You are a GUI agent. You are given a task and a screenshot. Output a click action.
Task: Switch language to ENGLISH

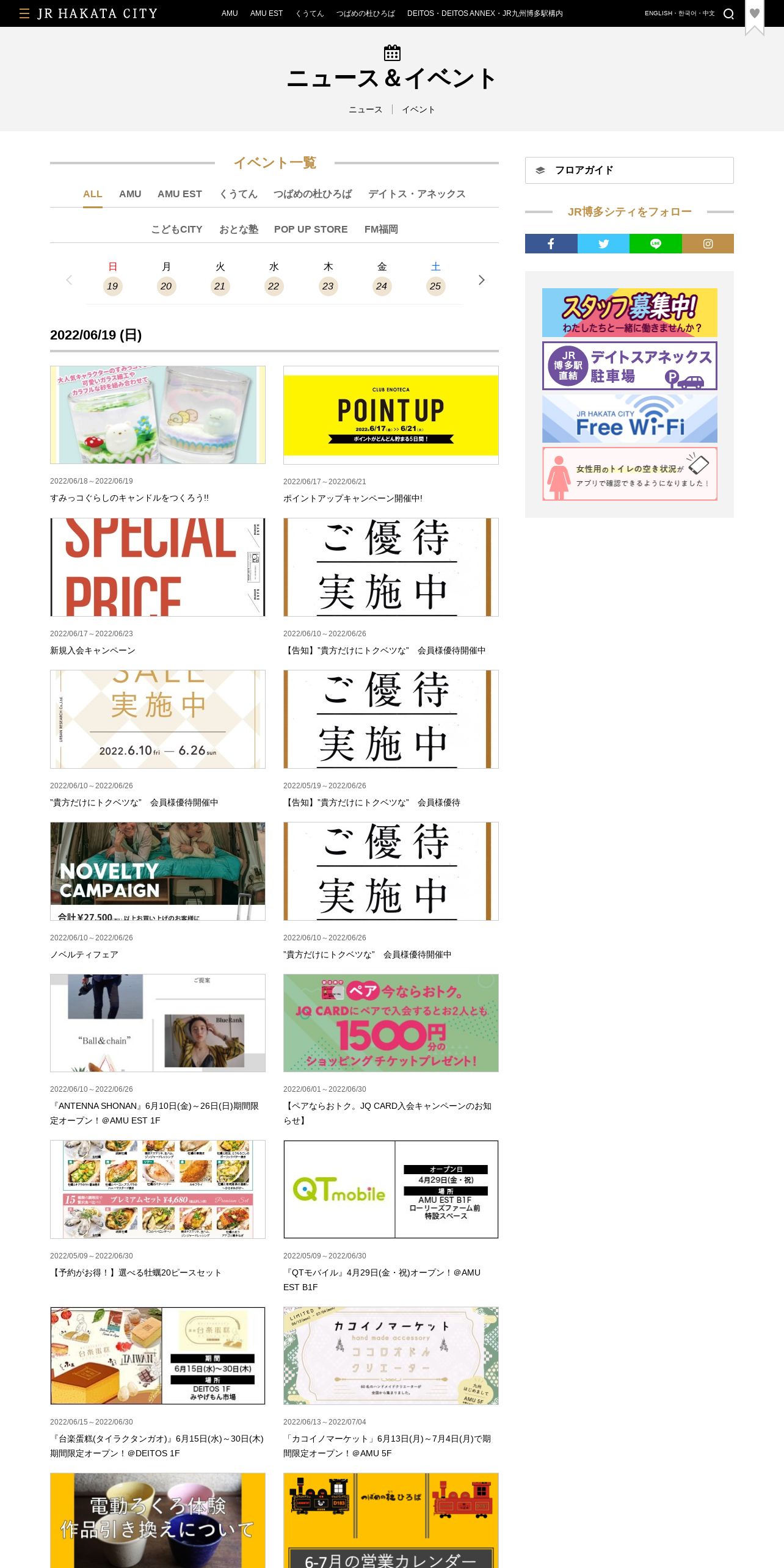pyautogui.click(x=658, y=13)
